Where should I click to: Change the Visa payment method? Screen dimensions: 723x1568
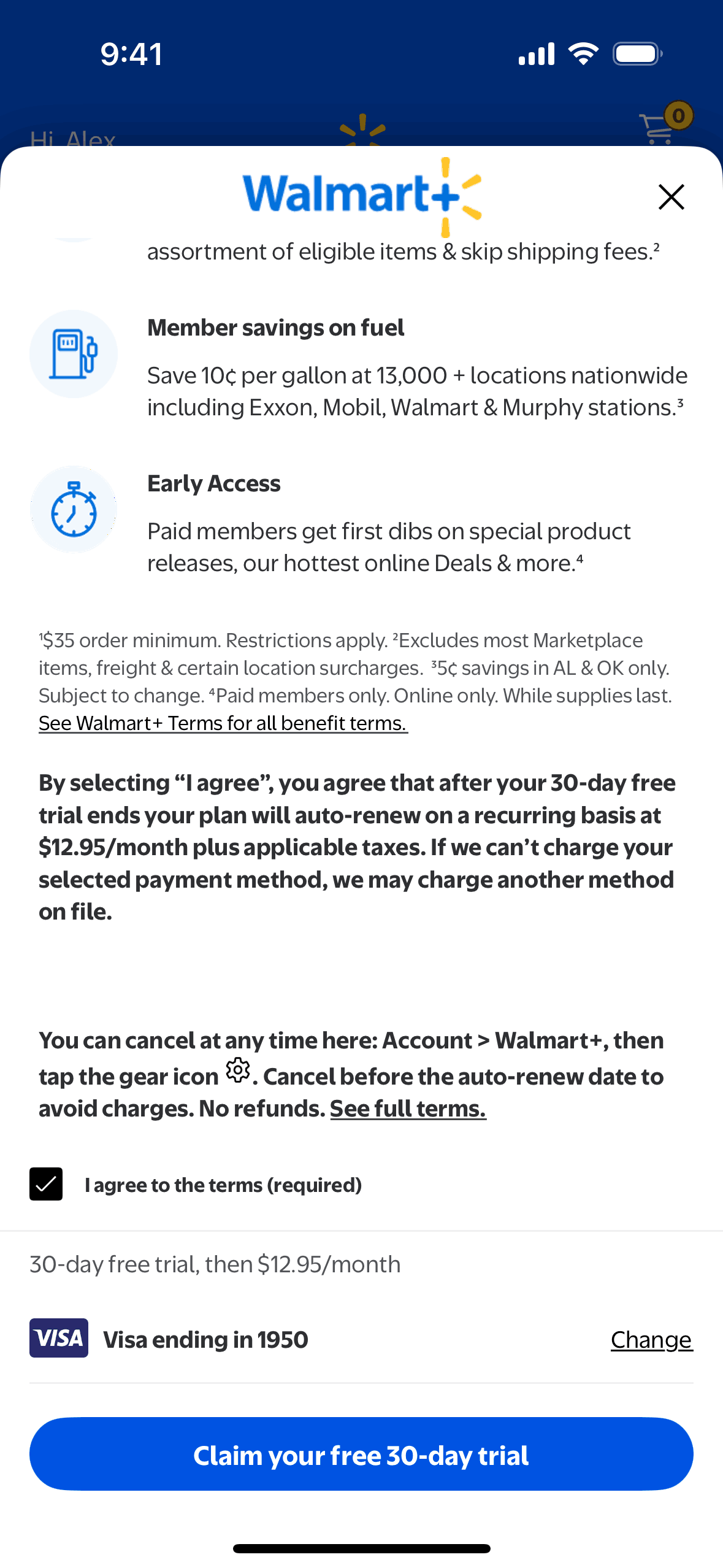(651, 1339)
